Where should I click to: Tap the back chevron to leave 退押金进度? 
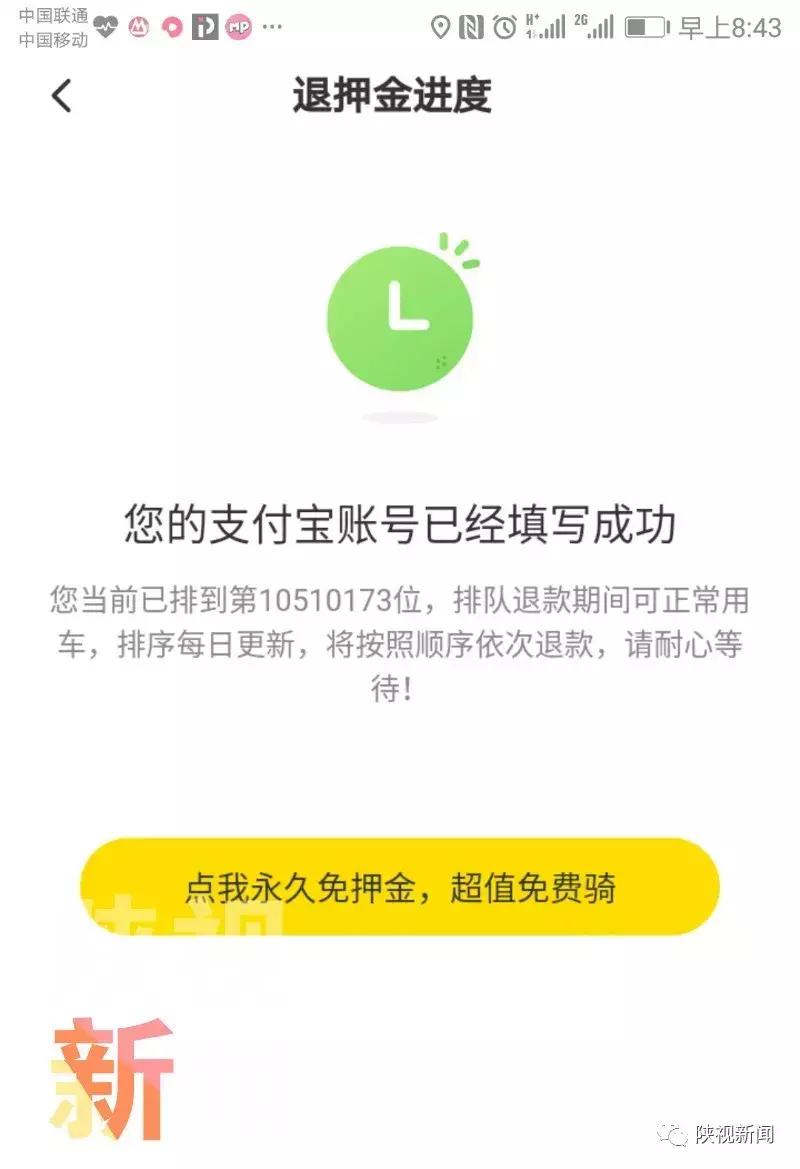coord(62,96)
